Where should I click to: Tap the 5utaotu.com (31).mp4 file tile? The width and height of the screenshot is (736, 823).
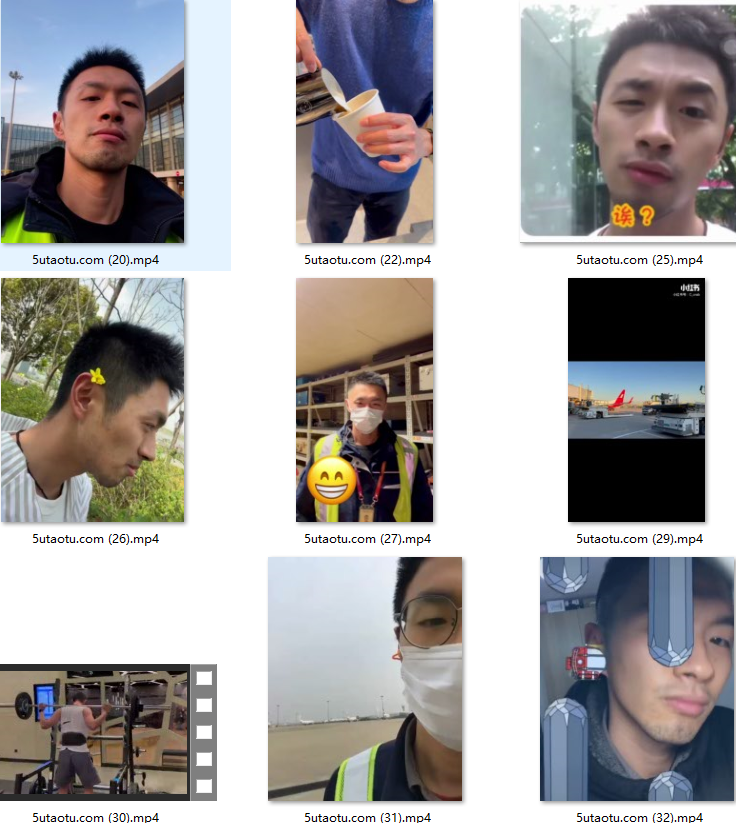coord(365,679)
